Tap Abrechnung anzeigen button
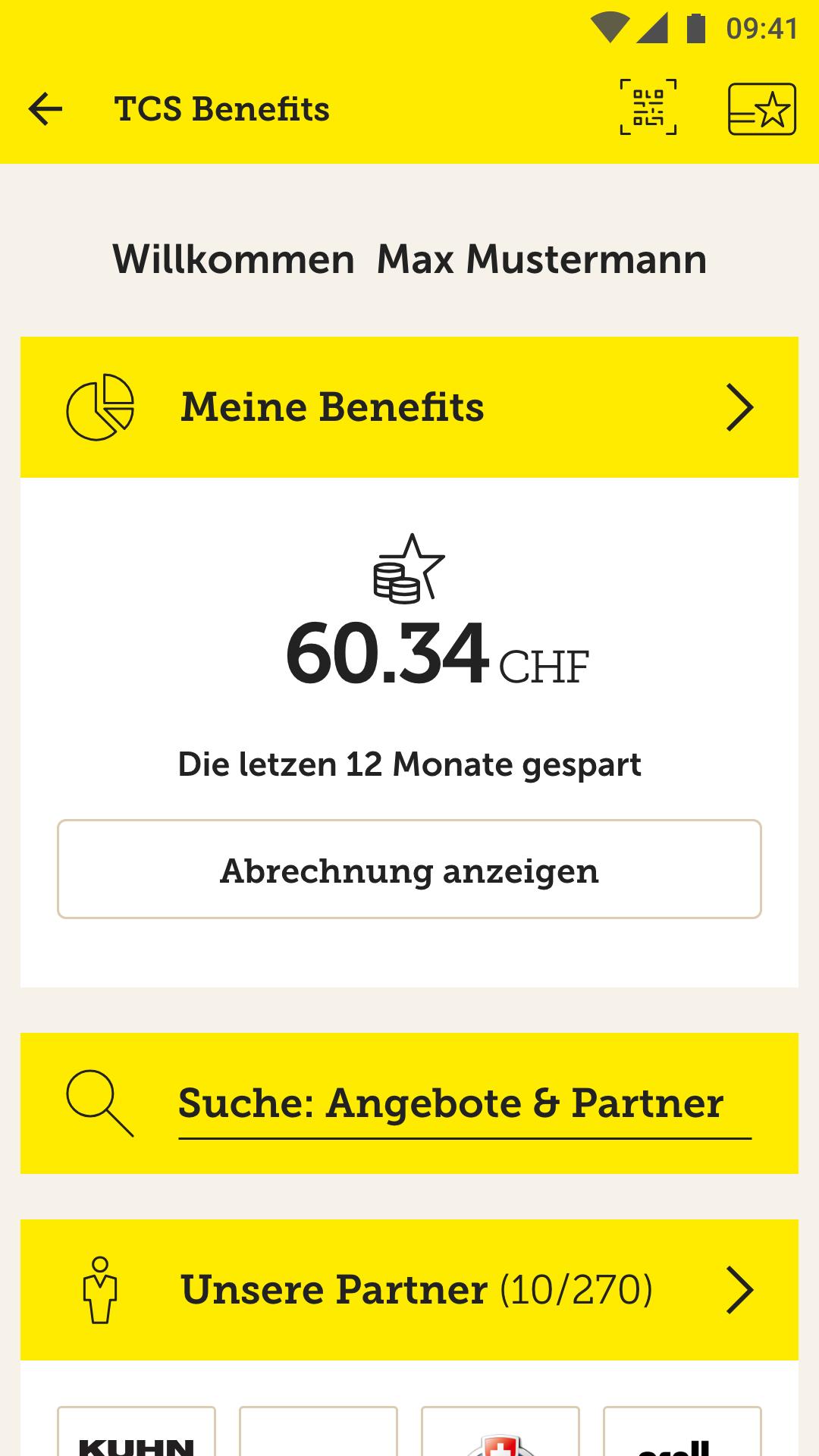 (x=409, y=869)
